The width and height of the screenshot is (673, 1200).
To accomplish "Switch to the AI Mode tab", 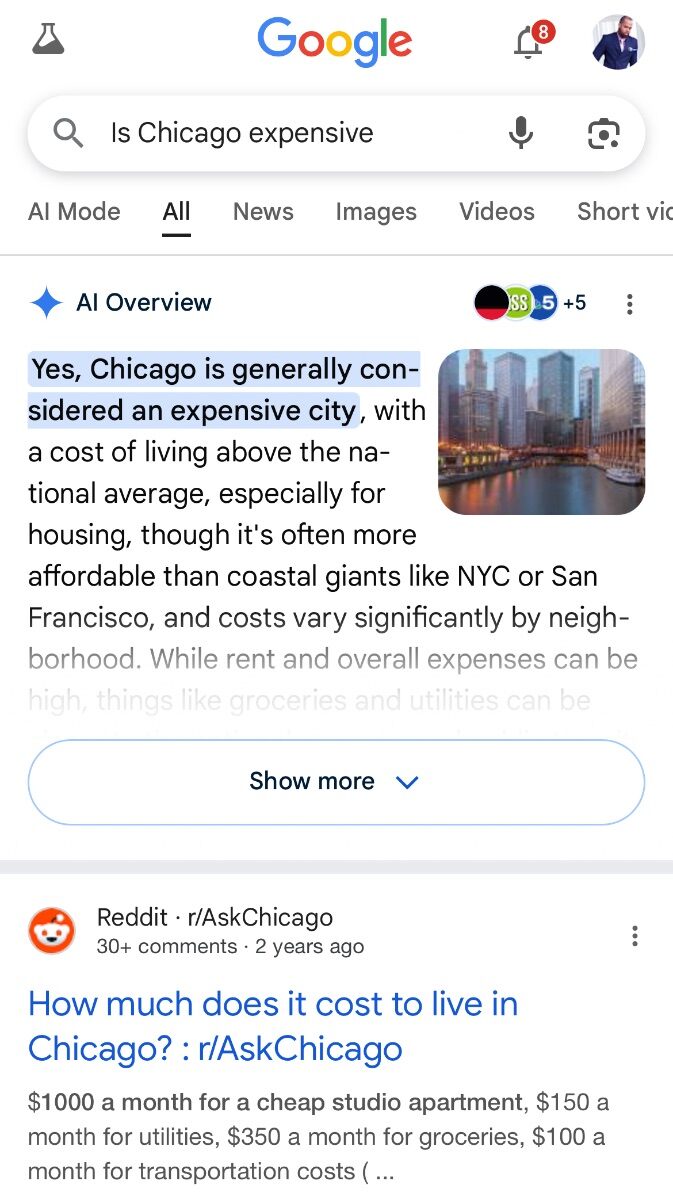I will [x=74, y=212].
